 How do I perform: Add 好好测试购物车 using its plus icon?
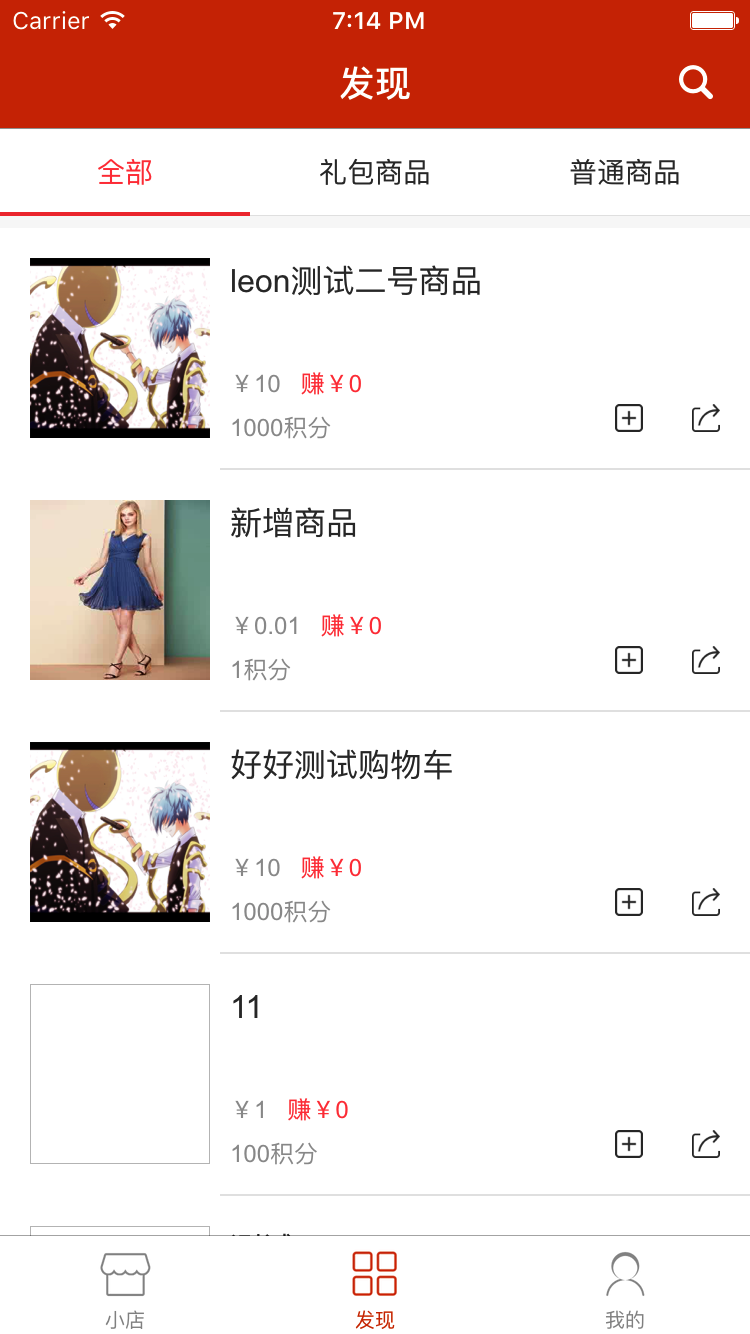(x=629, y=902)
